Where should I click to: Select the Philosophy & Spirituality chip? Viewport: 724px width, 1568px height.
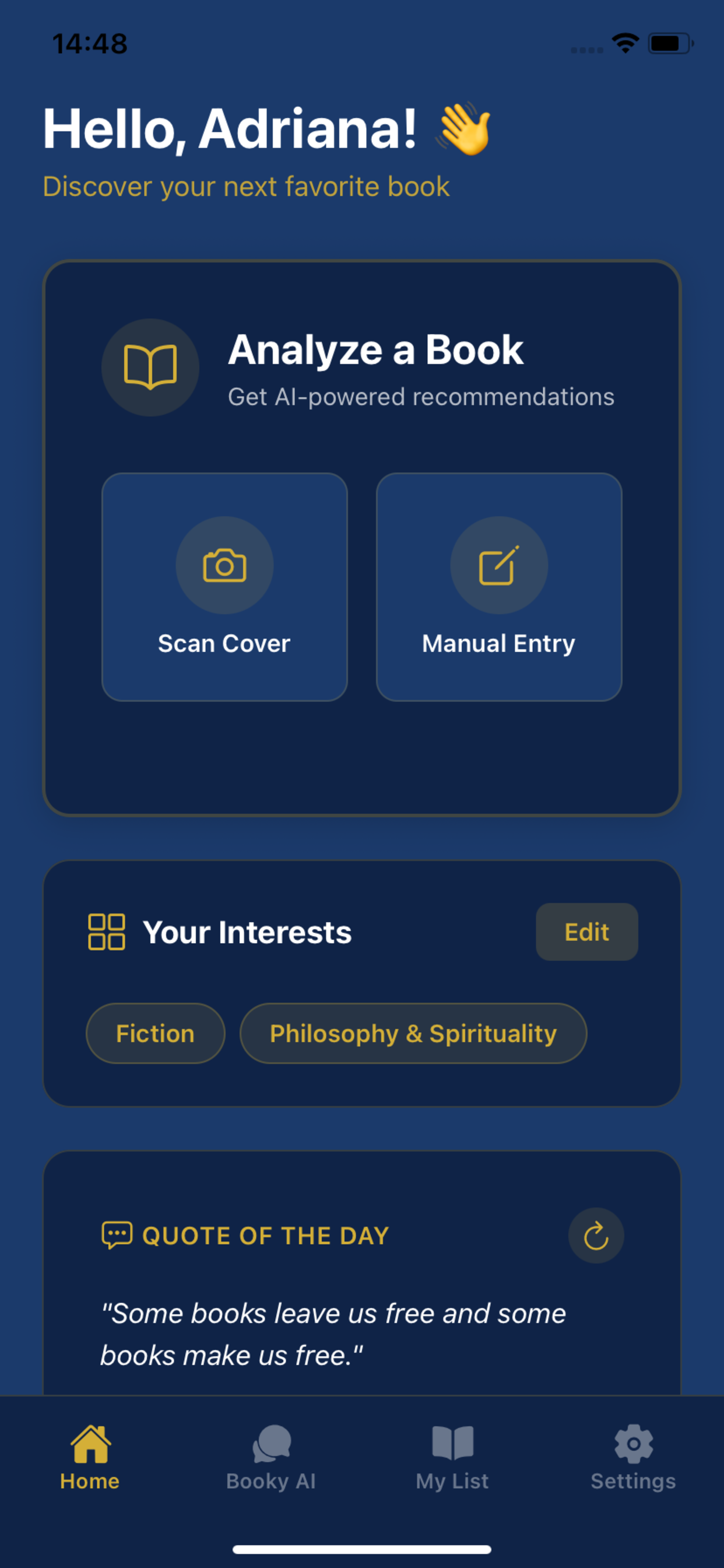click(x=413, y=1033)
